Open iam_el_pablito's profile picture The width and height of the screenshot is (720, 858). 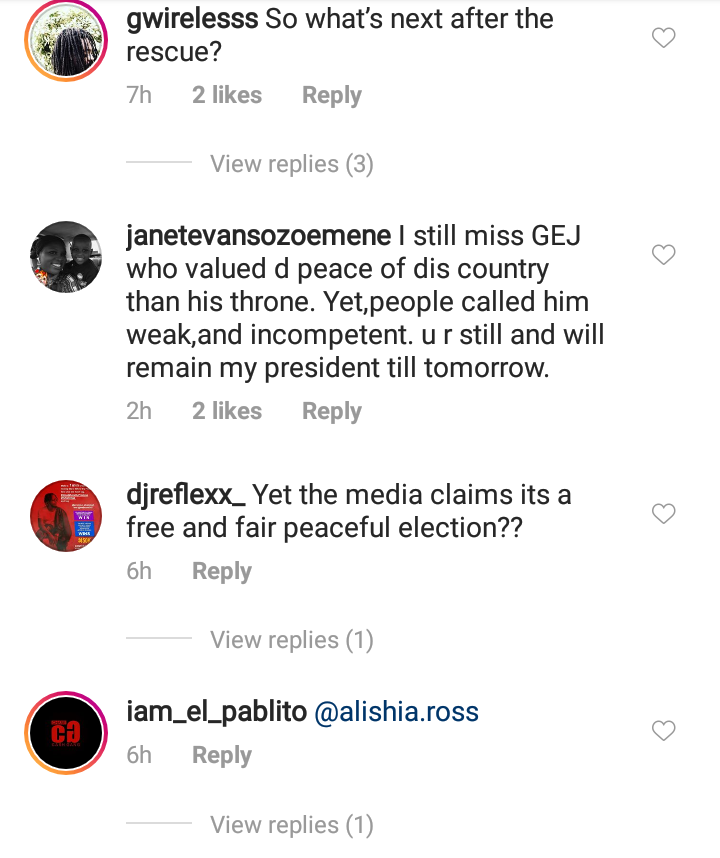(x=64, y=733)
